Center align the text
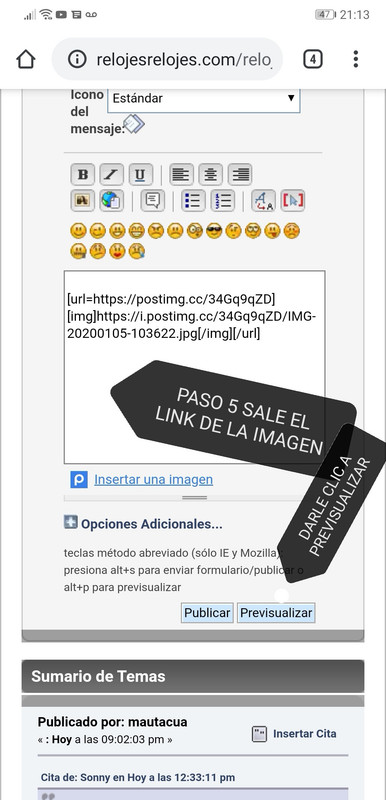The width and height of the screenshot is (386, 800). tap(211, 175)
